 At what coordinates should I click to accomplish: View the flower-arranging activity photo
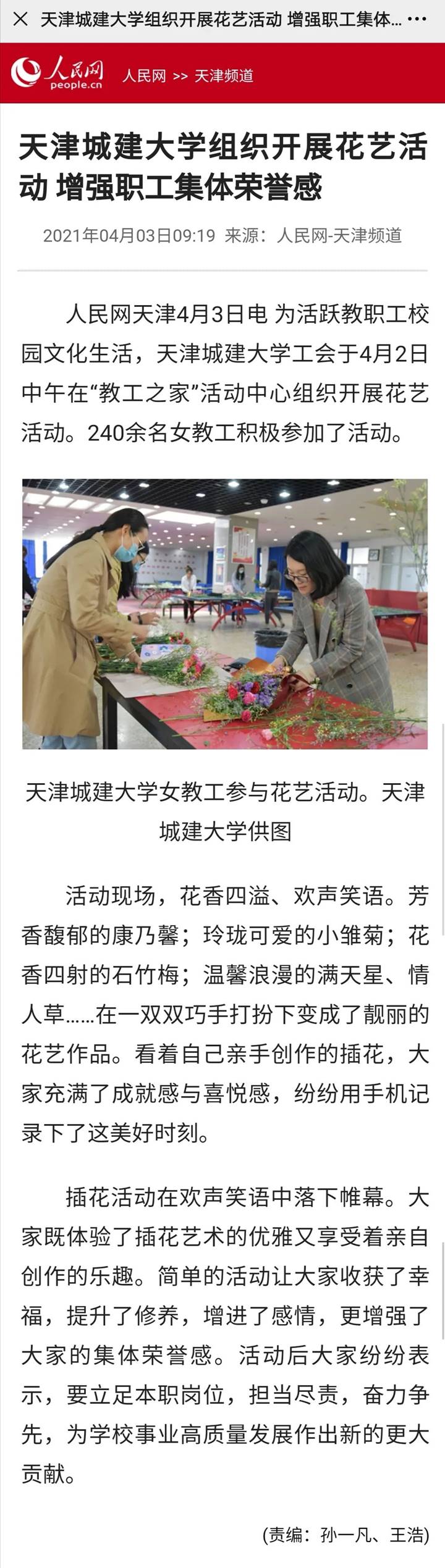click(225, 613)
